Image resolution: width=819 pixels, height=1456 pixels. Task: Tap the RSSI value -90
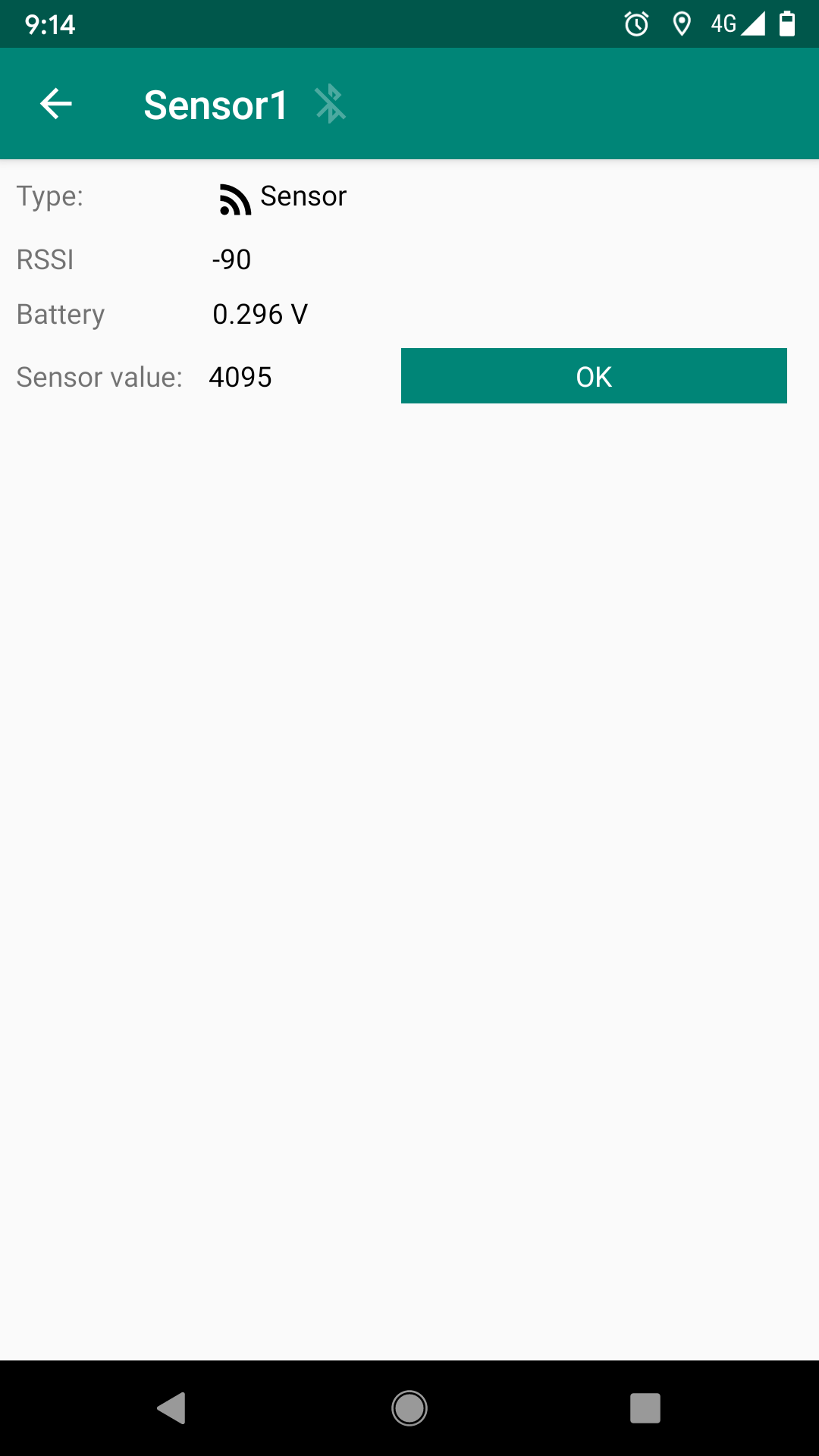pyautogui.click(x=231, y=259)
